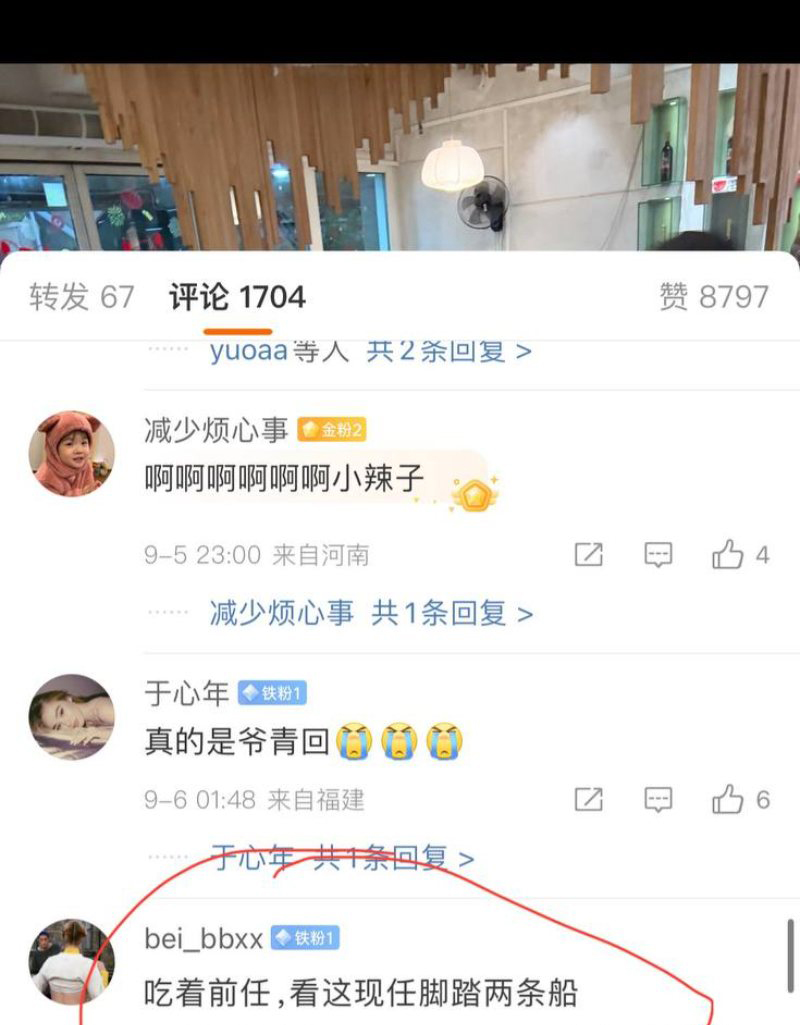
Task: Open 减少烦心事's profile avatar
Action: click(71, 453)
